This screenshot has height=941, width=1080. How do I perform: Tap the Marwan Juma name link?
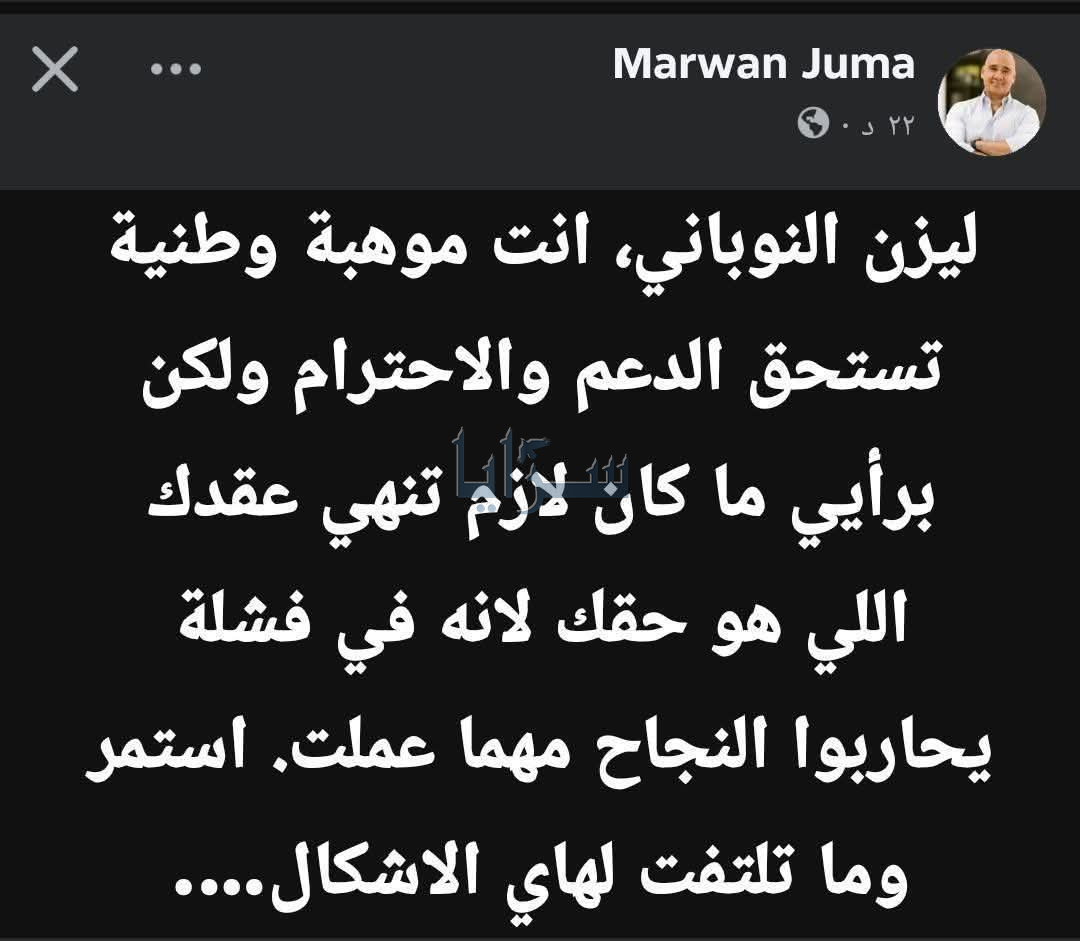[763, 64]
